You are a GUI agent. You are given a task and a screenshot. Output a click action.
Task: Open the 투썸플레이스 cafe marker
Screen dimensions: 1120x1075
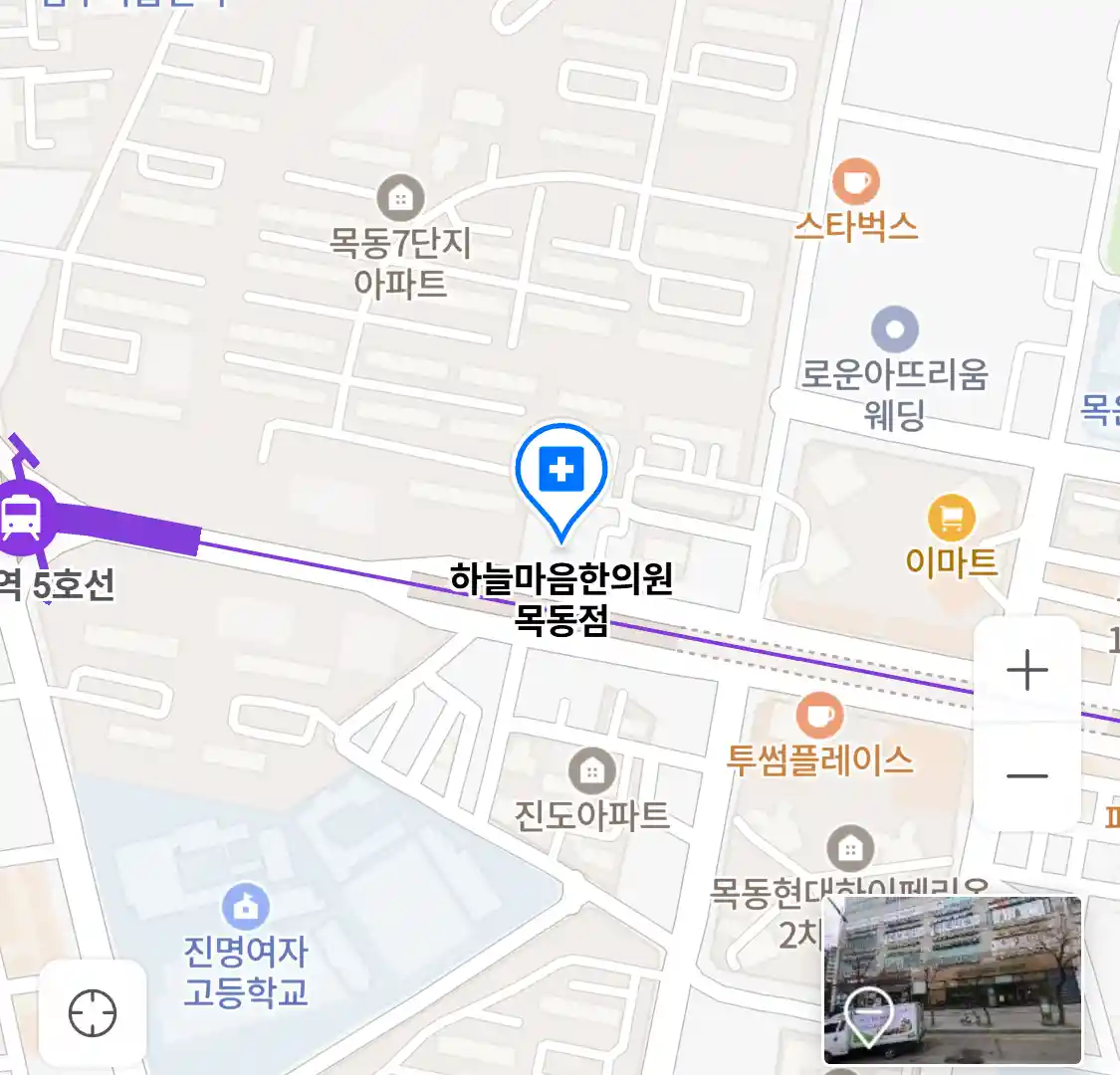click(819, 716)
